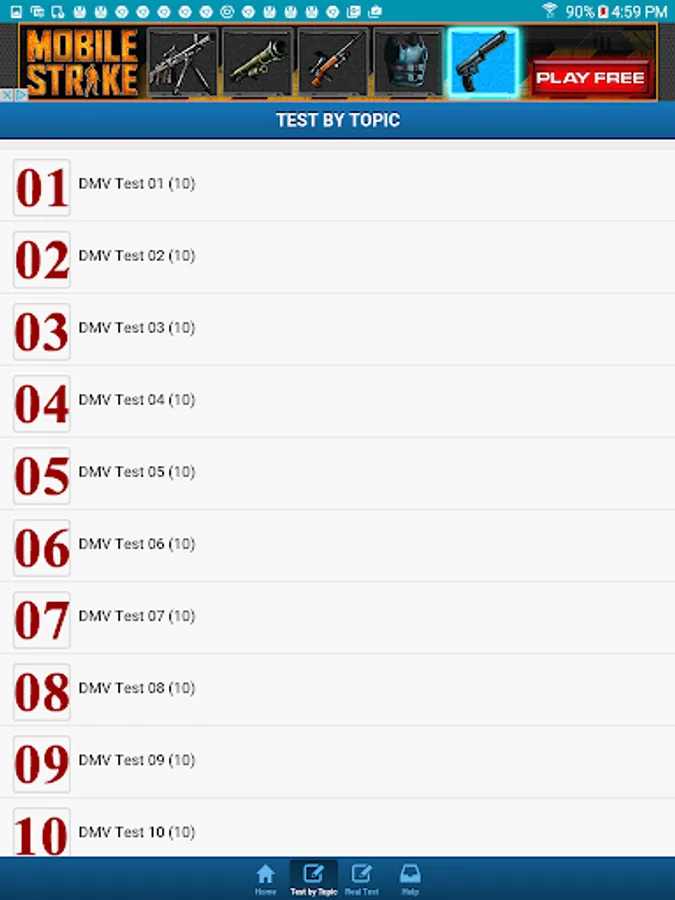
Task: Select DMV Test 03
Action: (x=338, y=330)
